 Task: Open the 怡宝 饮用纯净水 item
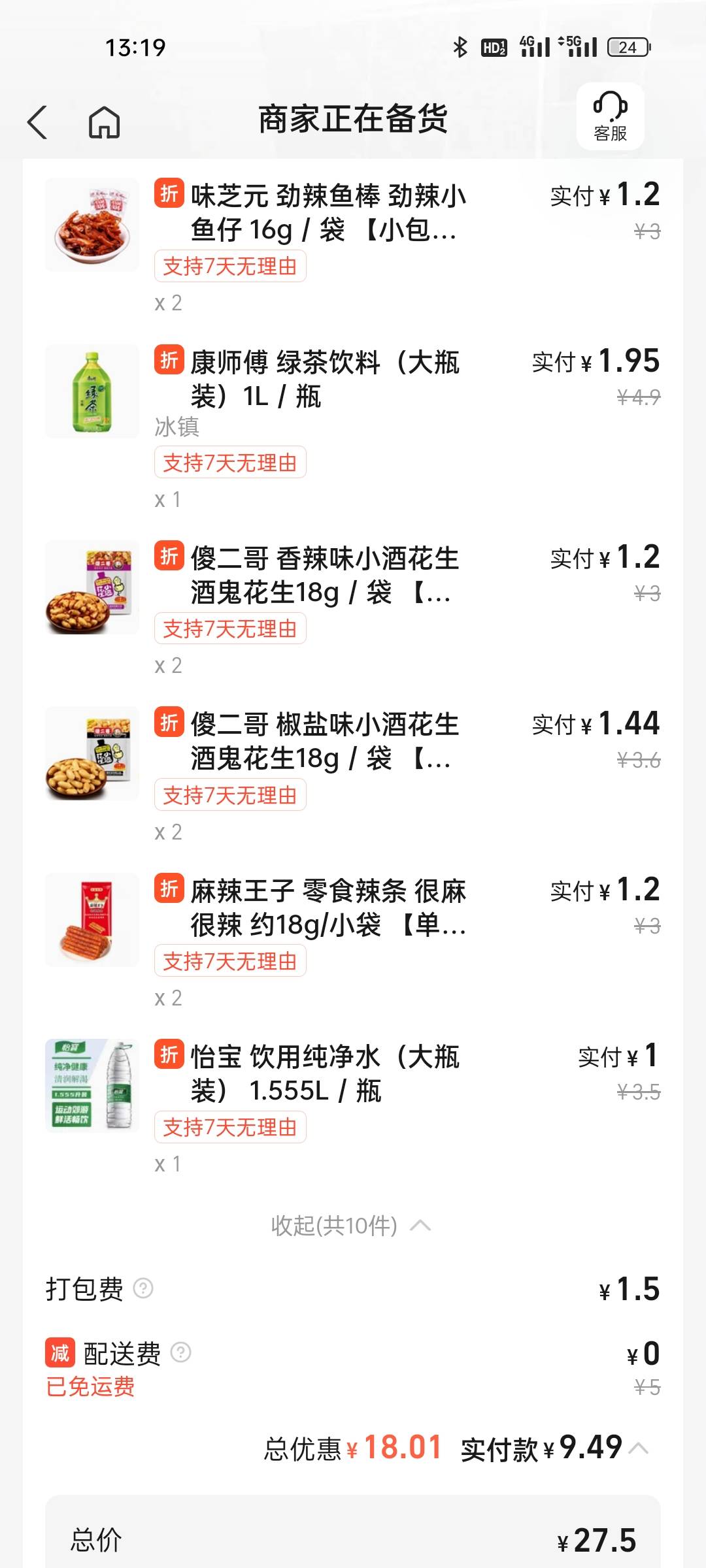(x=325, y=1073)
